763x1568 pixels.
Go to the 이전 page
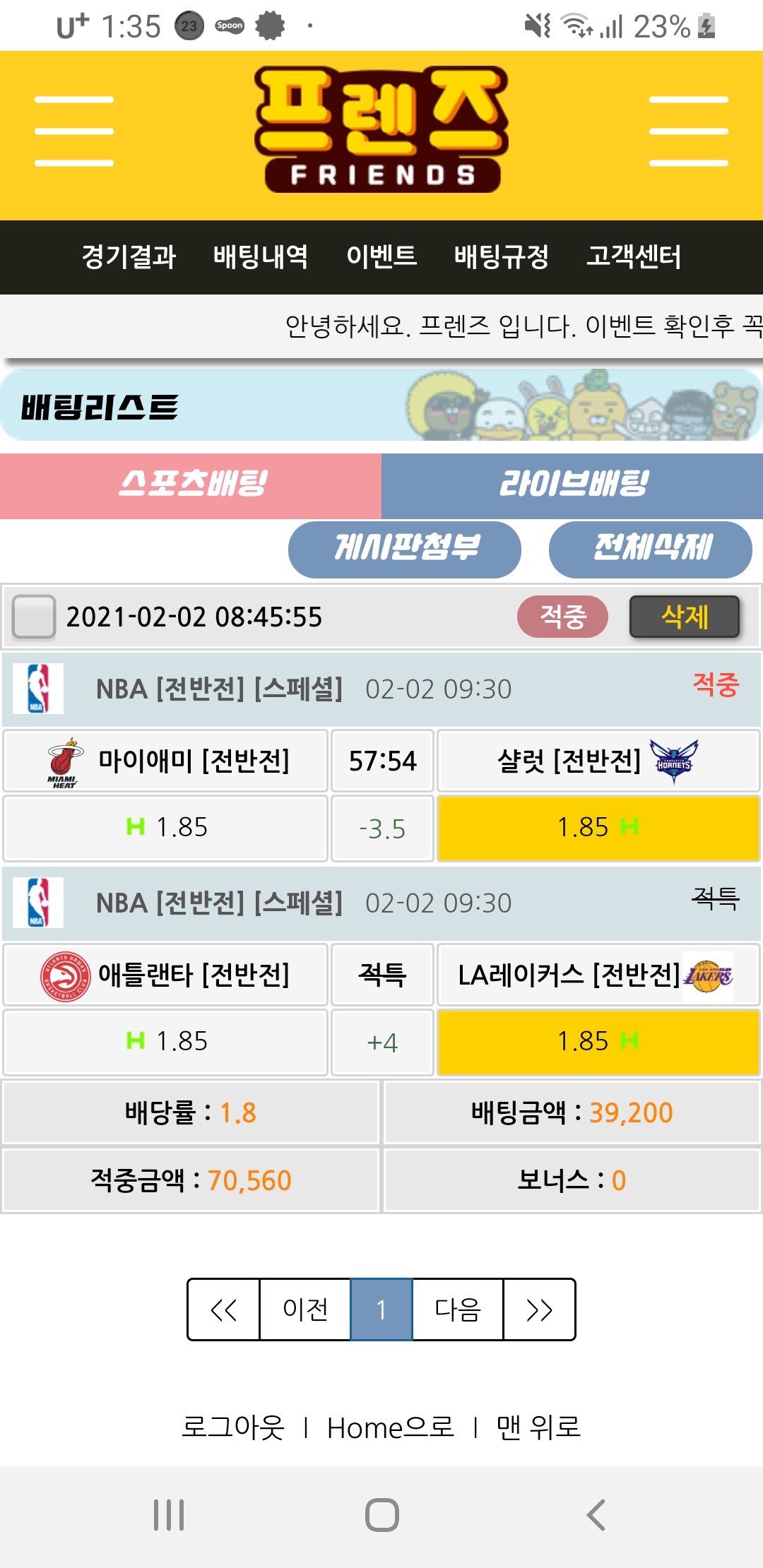point(305,1309)
